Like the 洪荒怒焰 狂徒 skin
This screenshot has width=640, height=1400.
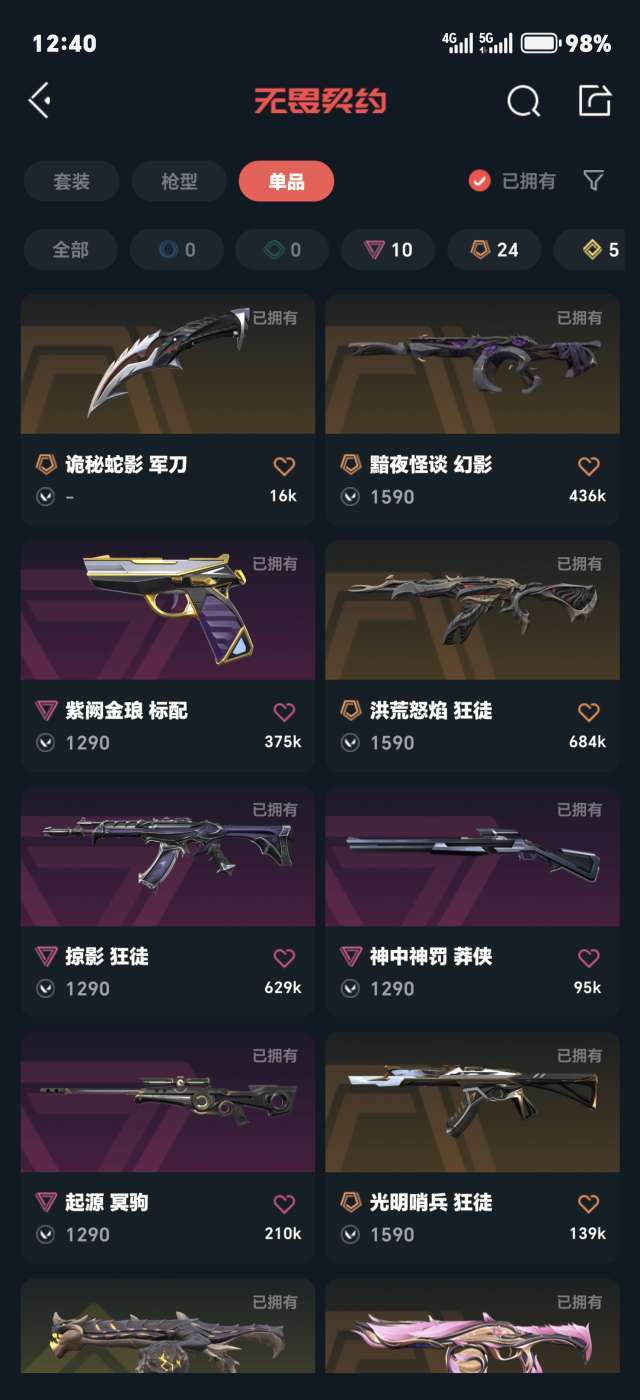click(589, 711)
